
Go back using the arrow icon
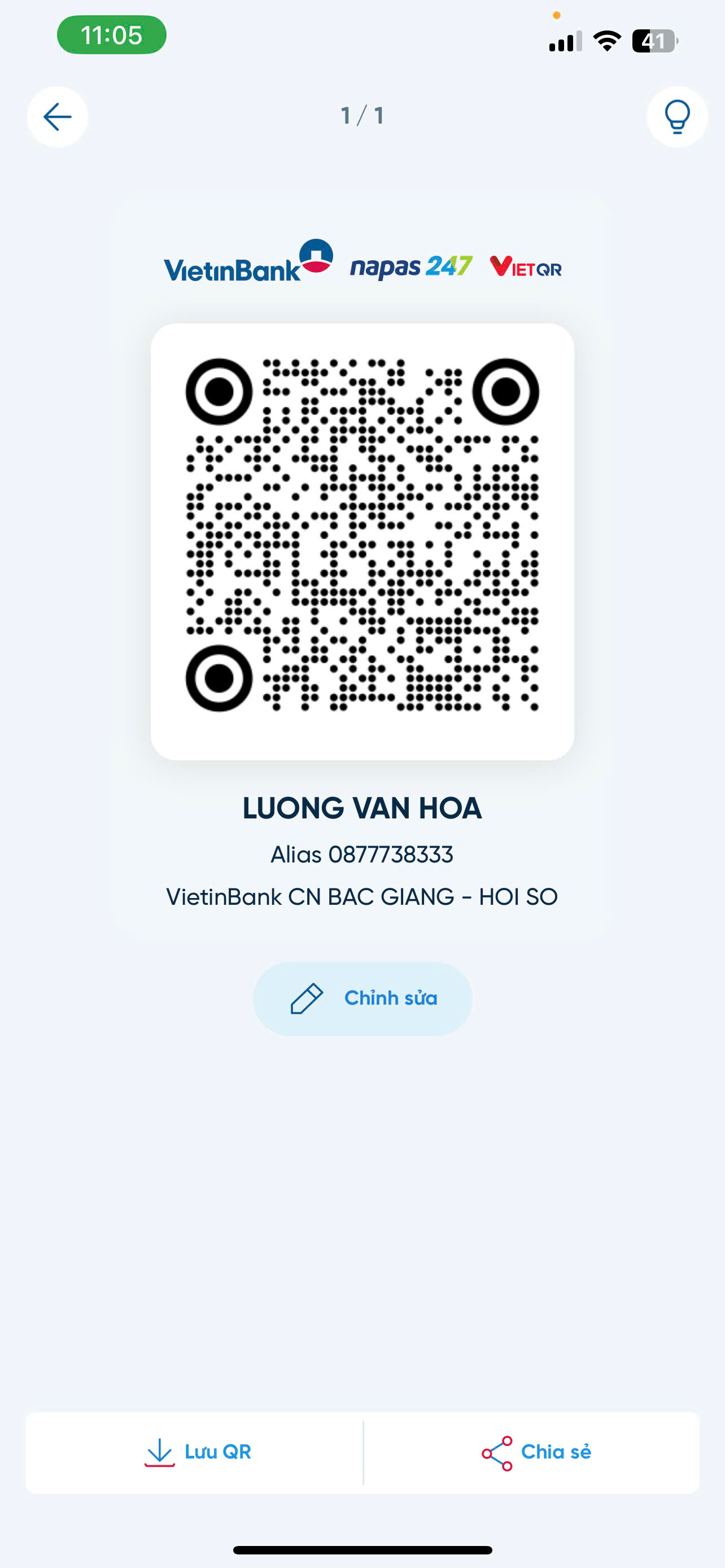point(58,117)
